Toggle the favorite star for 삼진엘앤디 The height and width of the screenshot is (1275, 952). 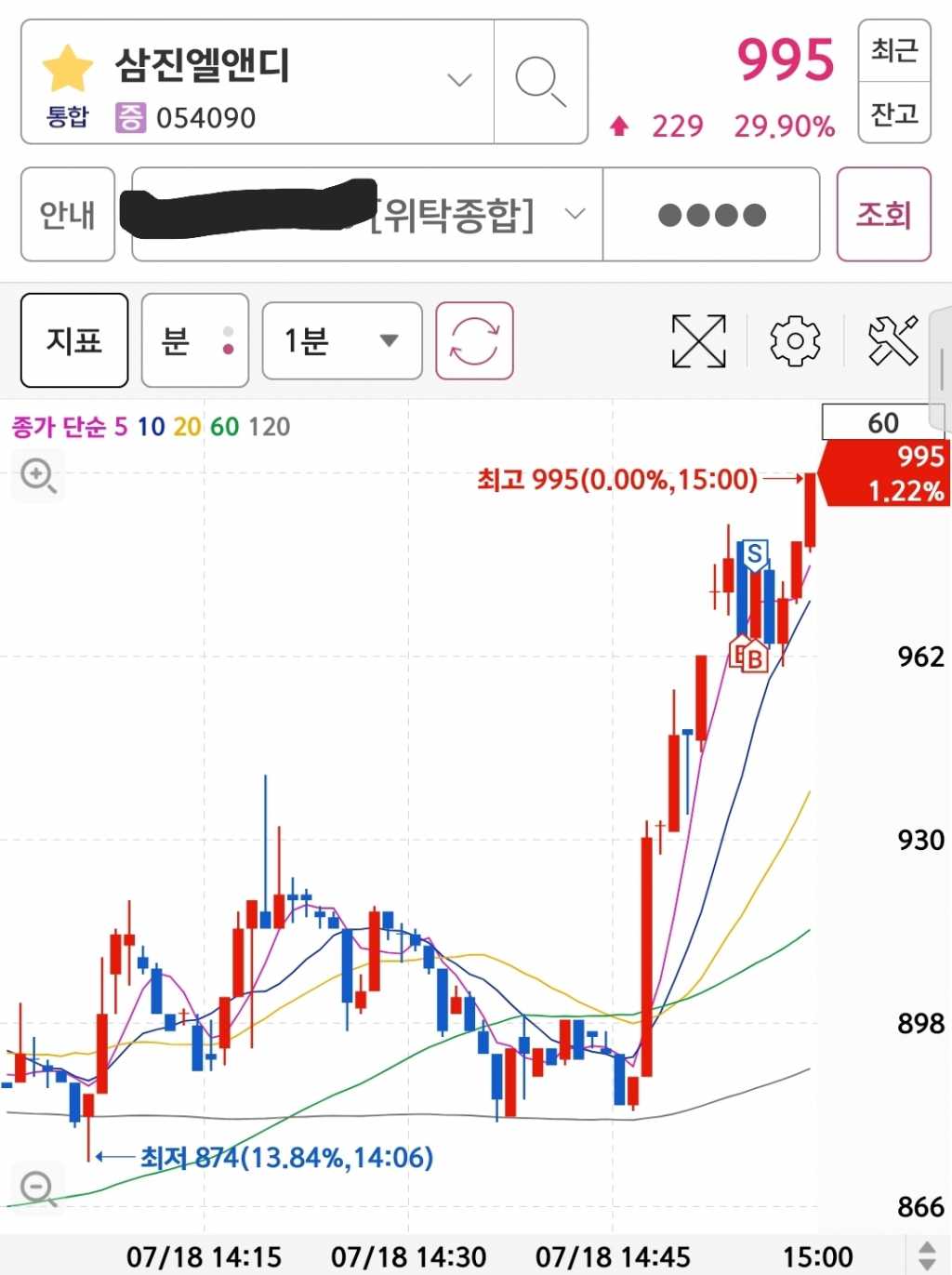(68, 69)
